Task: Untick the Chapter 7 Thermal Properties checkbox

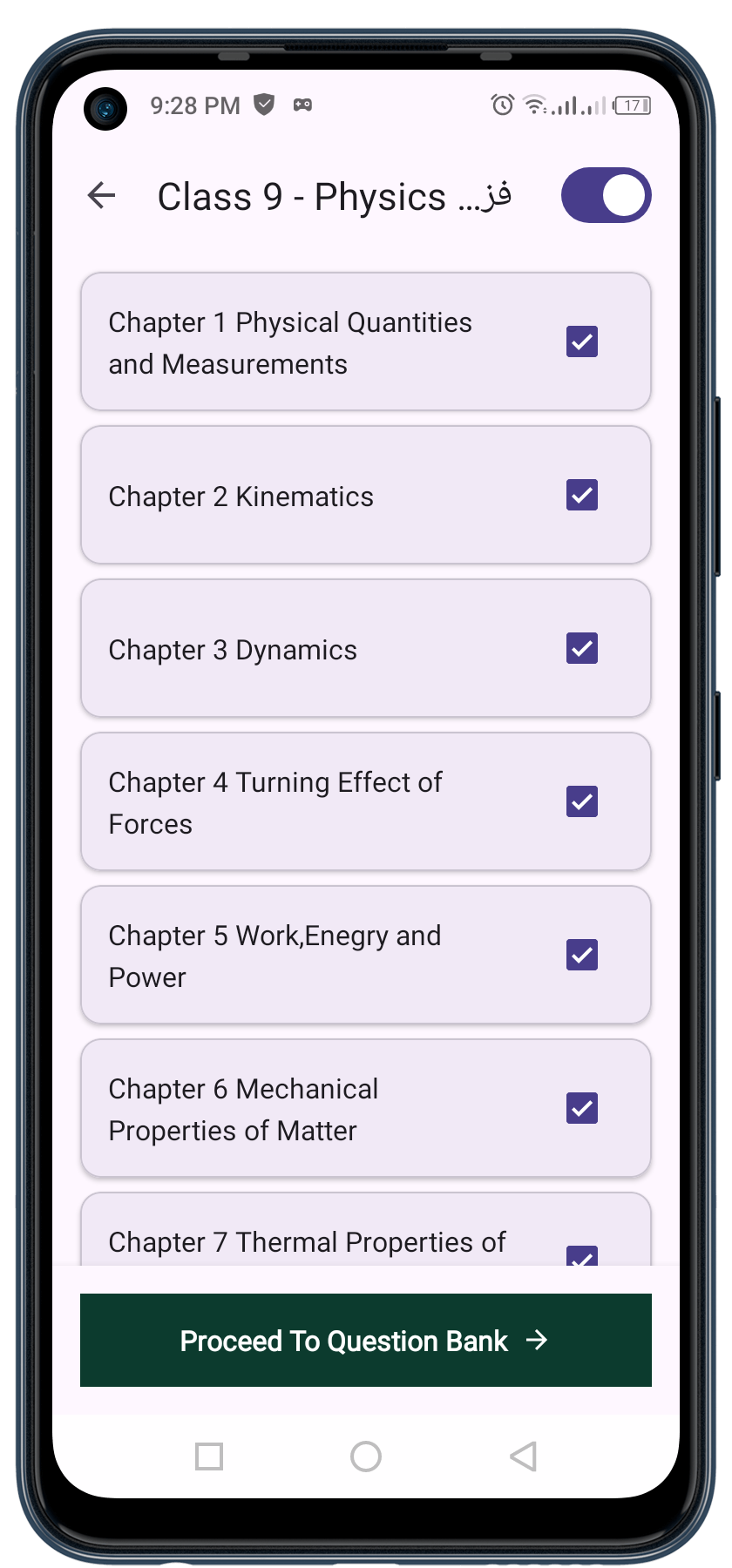Action: pos(581,1255)
